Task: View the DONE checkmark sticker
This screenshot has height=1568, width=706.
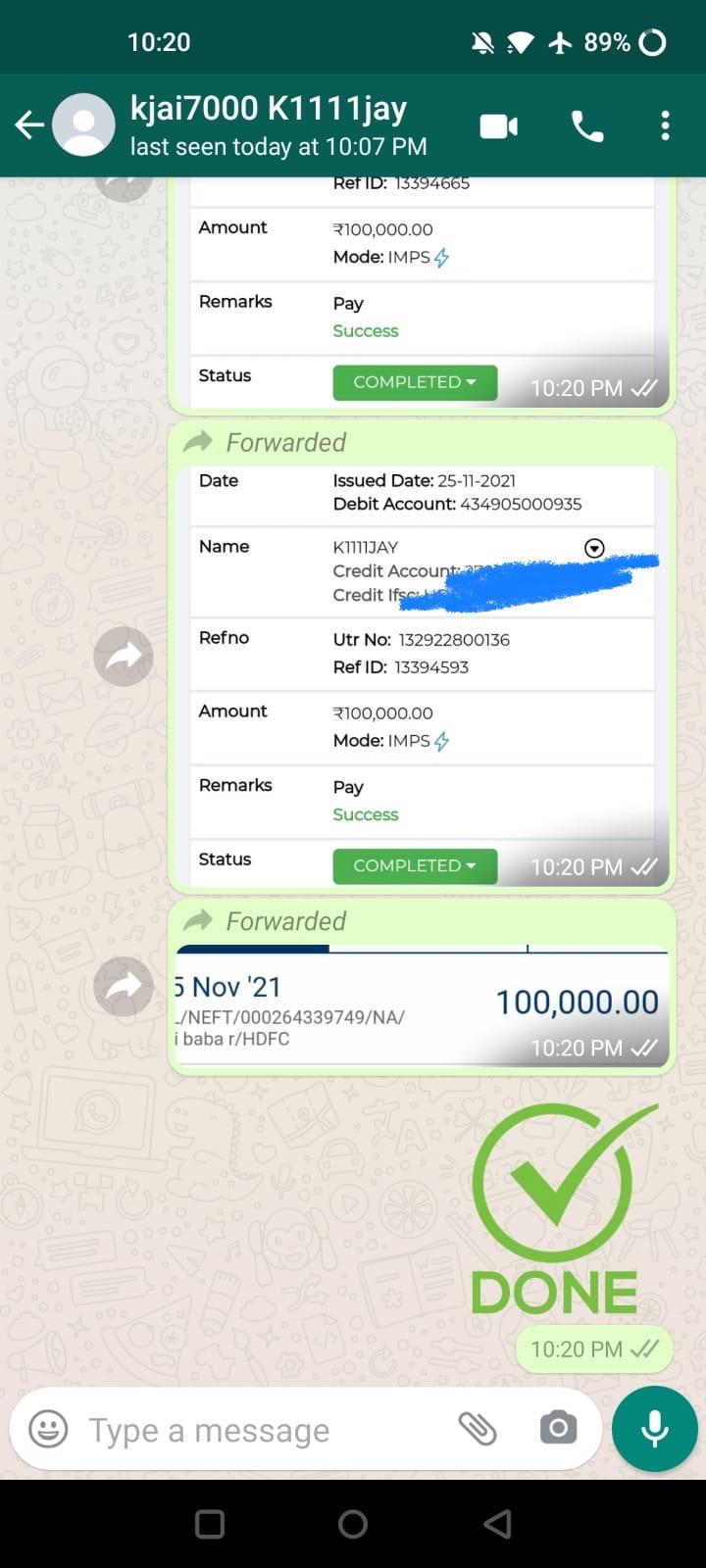Action: click(x=561, y=1210)
